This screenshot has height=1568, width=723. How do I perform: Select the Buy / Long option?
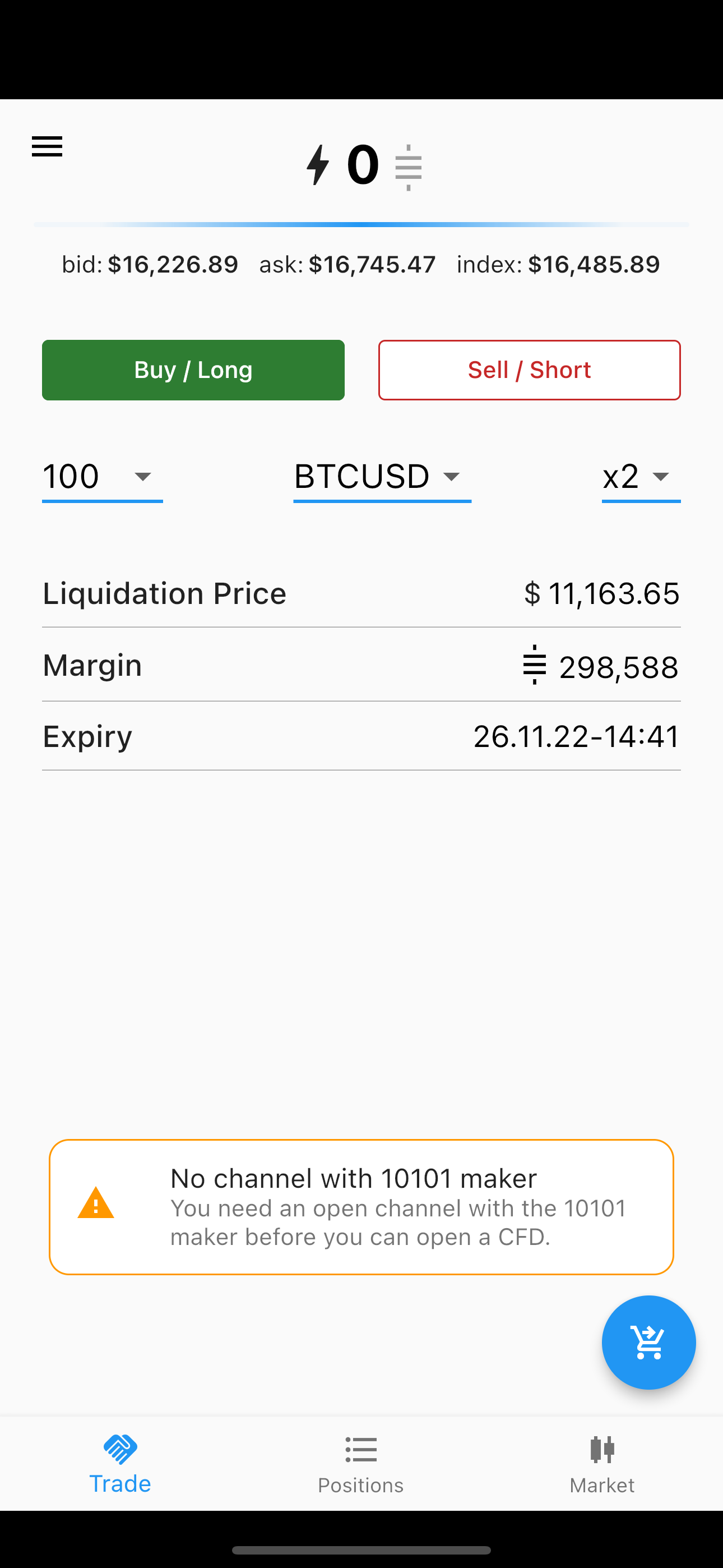click(193, 370)
